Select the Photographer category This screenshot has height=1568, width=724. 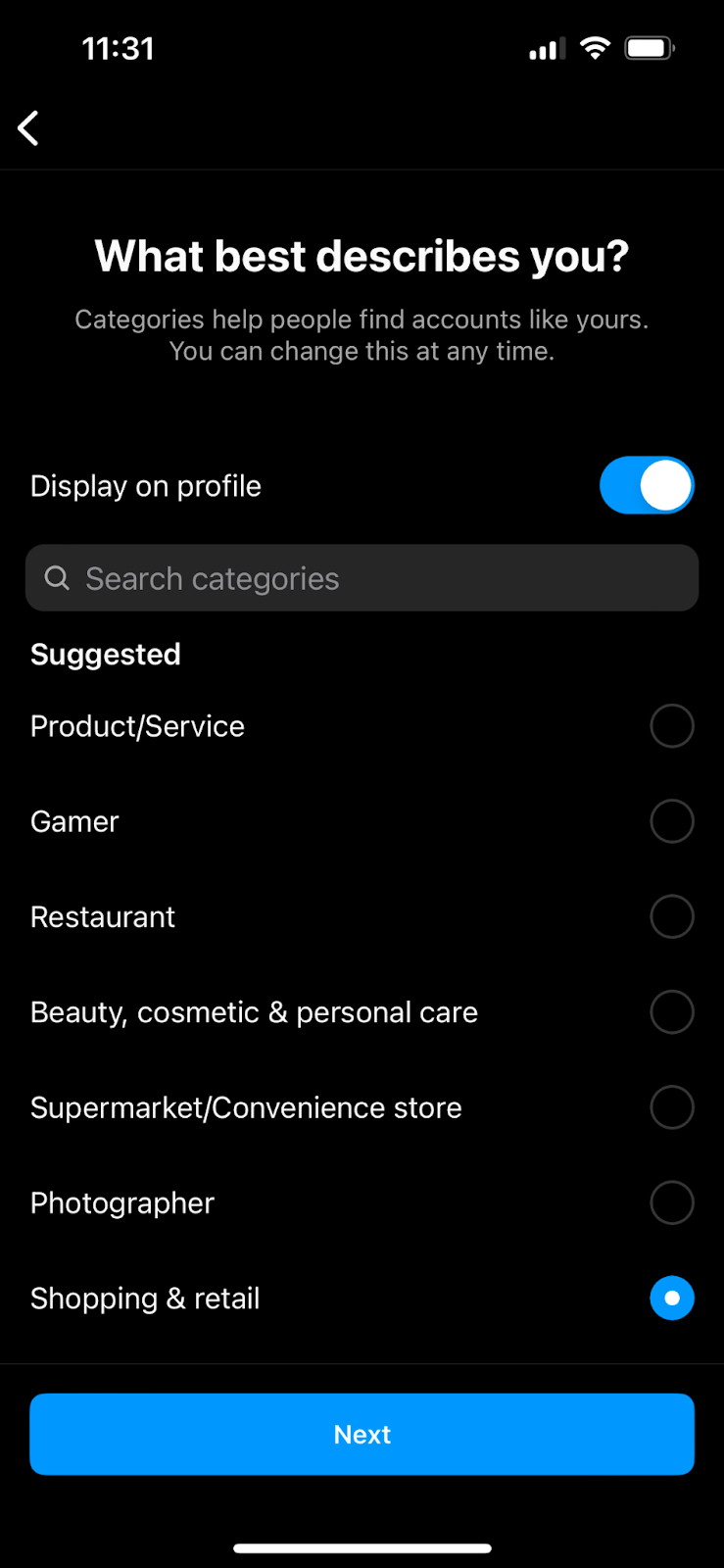(671, 1202)
